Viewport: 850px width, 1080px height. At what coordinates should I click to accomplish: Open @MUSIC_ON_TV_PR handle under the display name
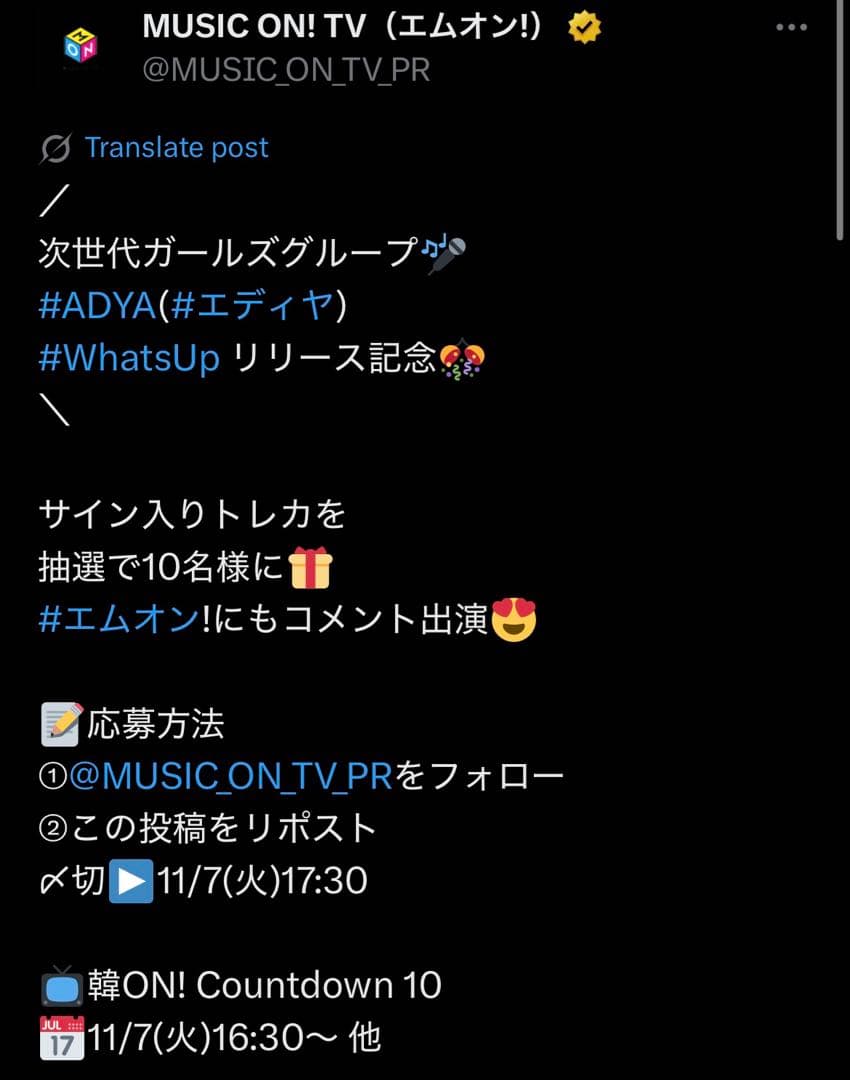click(x=286, y=70)
